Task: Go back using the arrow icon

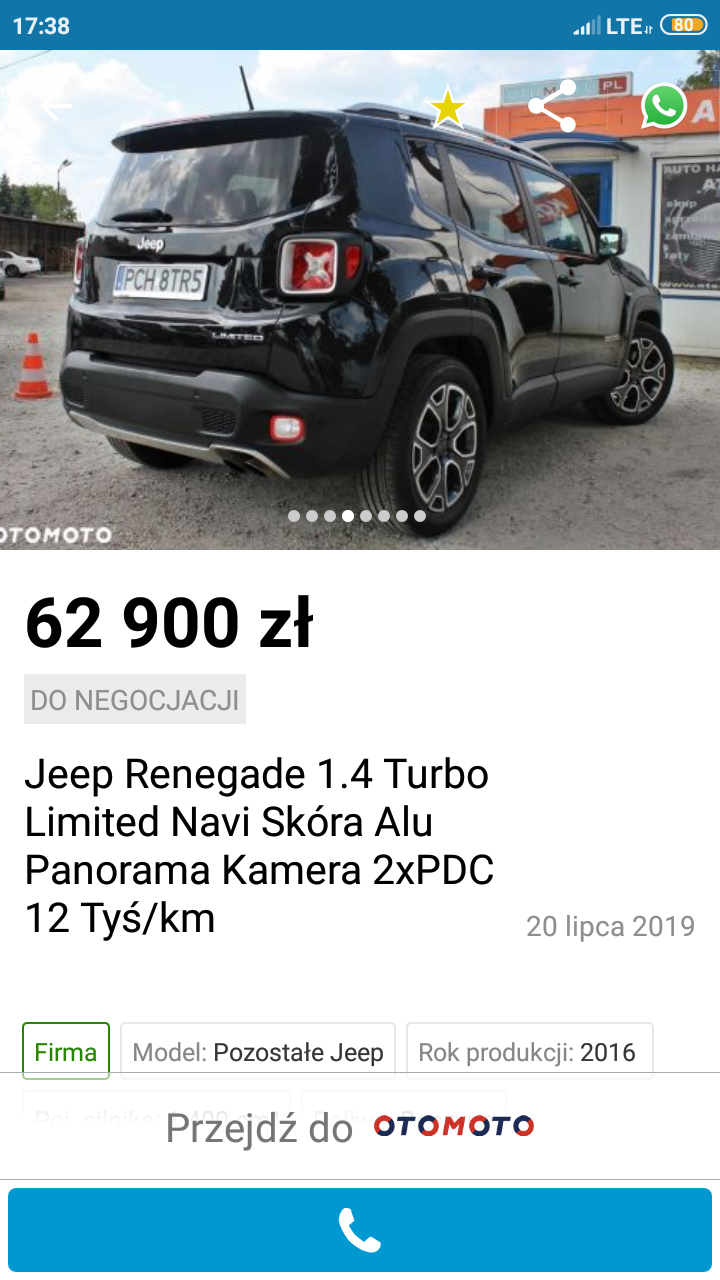Action: click(56, 107)
